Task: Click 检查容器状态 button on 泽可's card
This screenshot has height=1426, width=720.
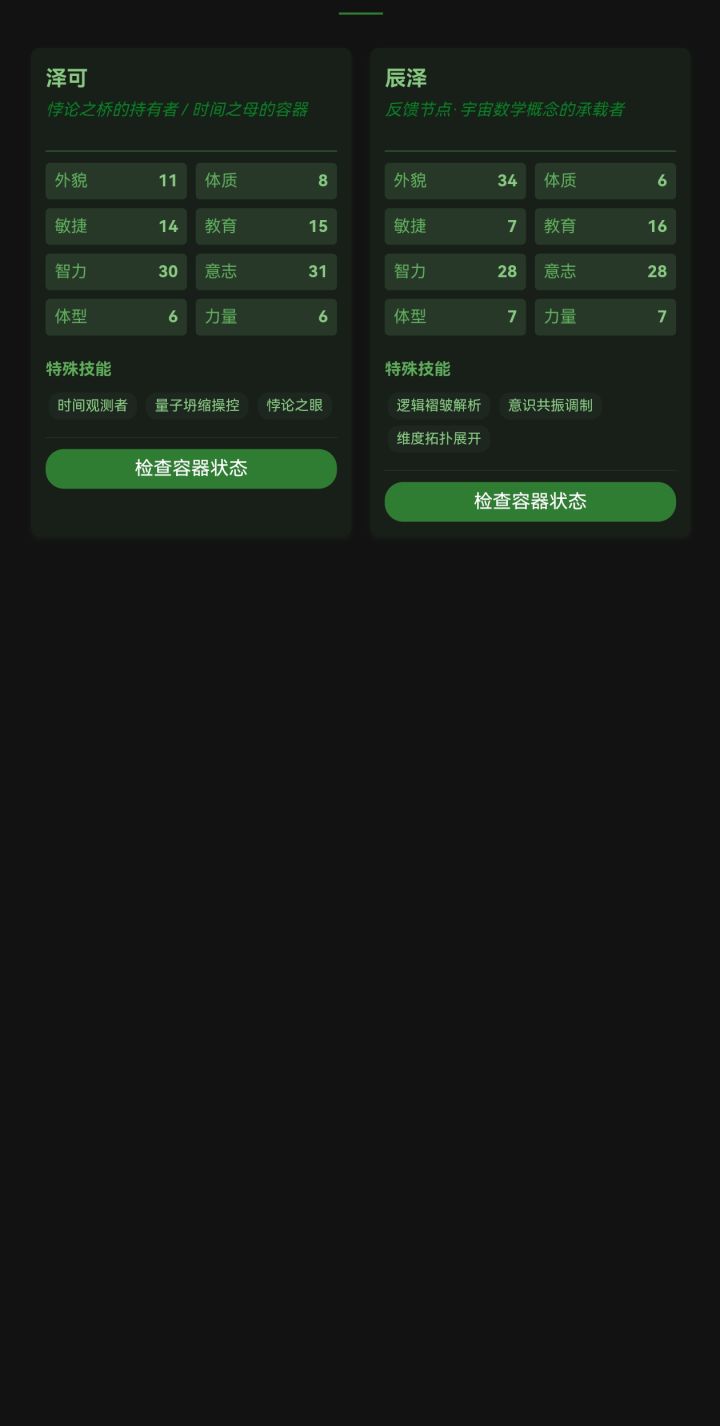Action: point(191,468)
